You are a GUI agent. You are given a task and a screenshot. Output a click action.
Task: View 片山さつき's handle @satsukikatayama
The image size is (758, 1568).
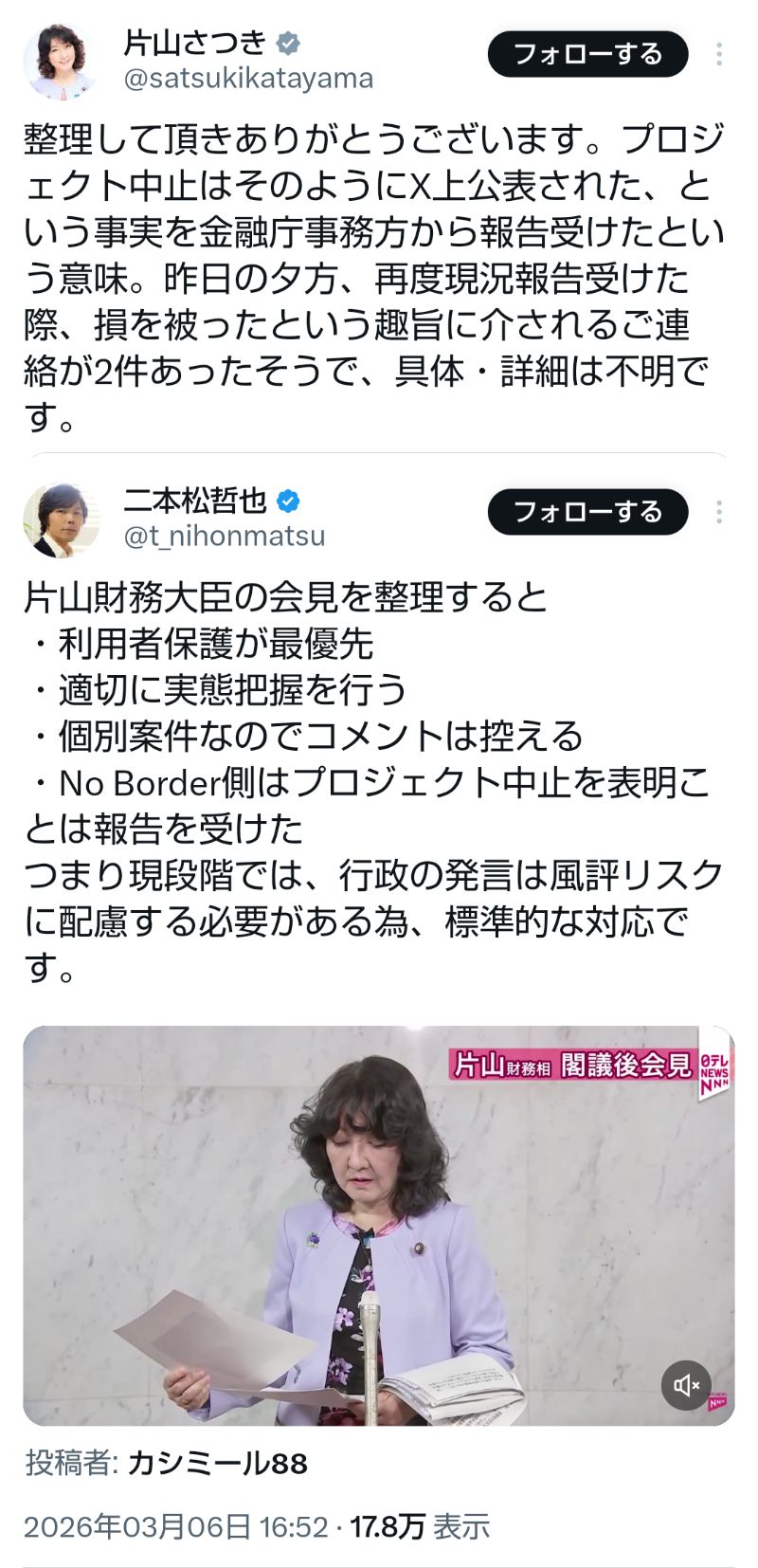tap(248, 79)
